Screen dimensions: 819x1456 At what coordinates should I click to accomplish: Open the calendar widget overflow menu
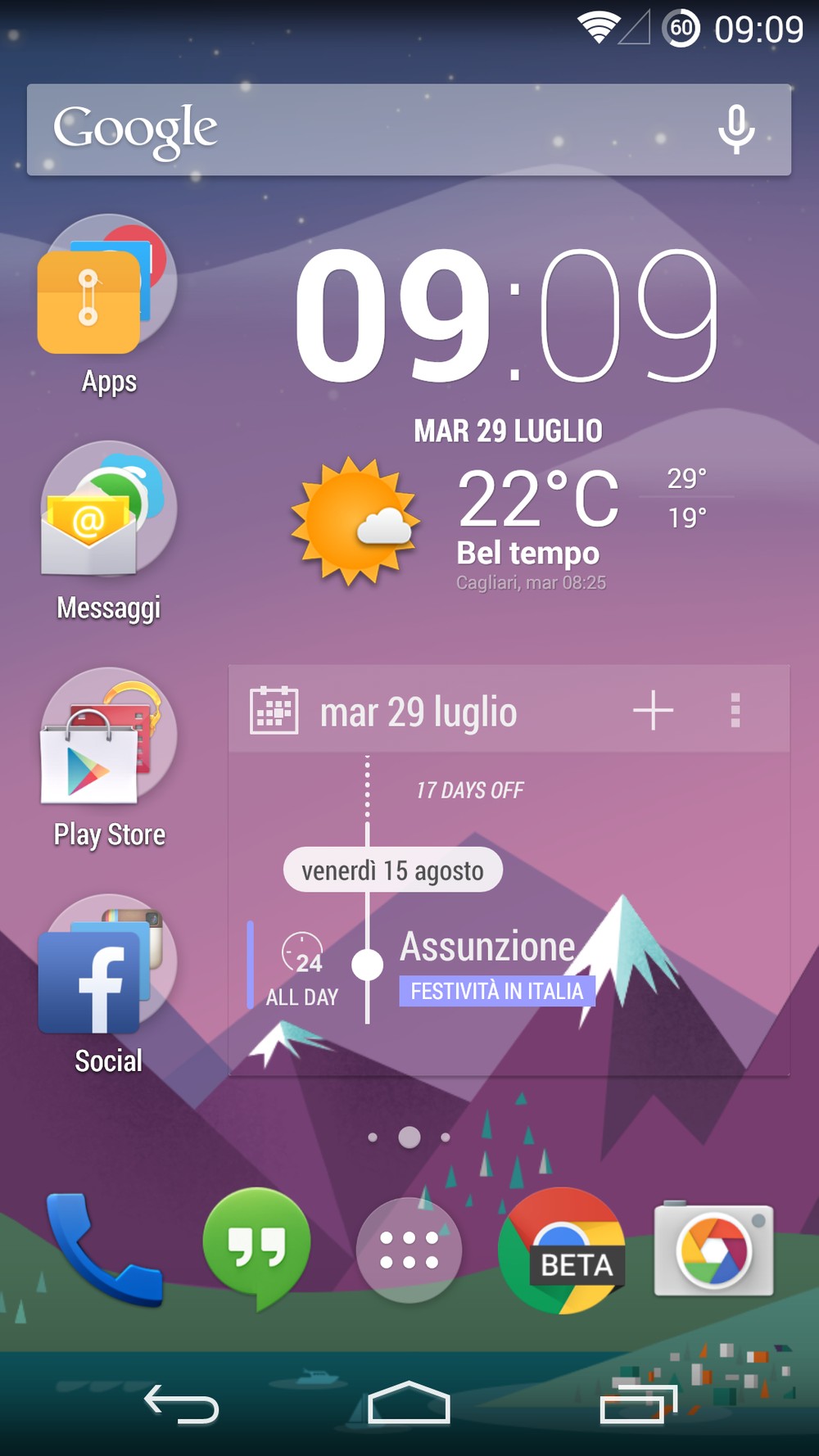coord(735,710)
